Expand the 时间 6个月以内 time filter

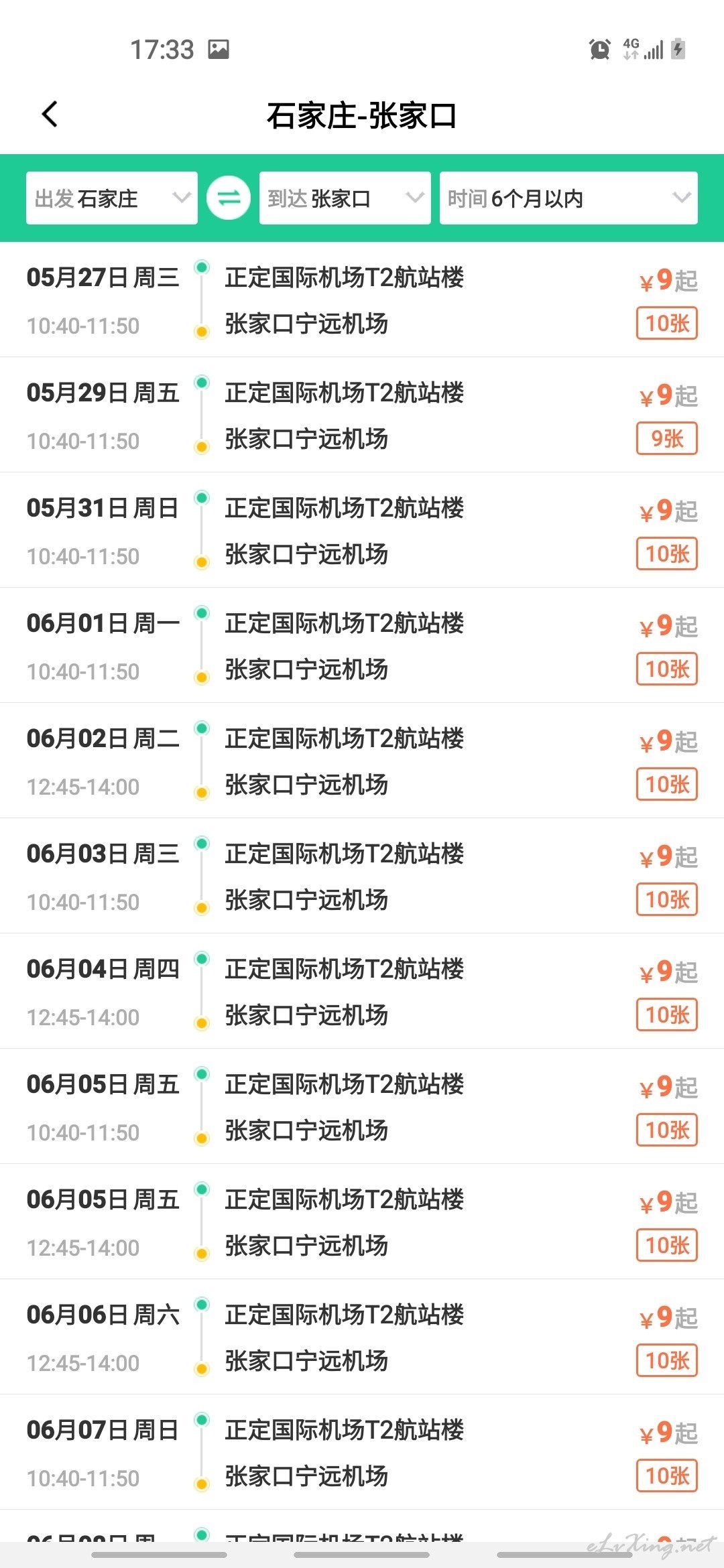point(568,198)
